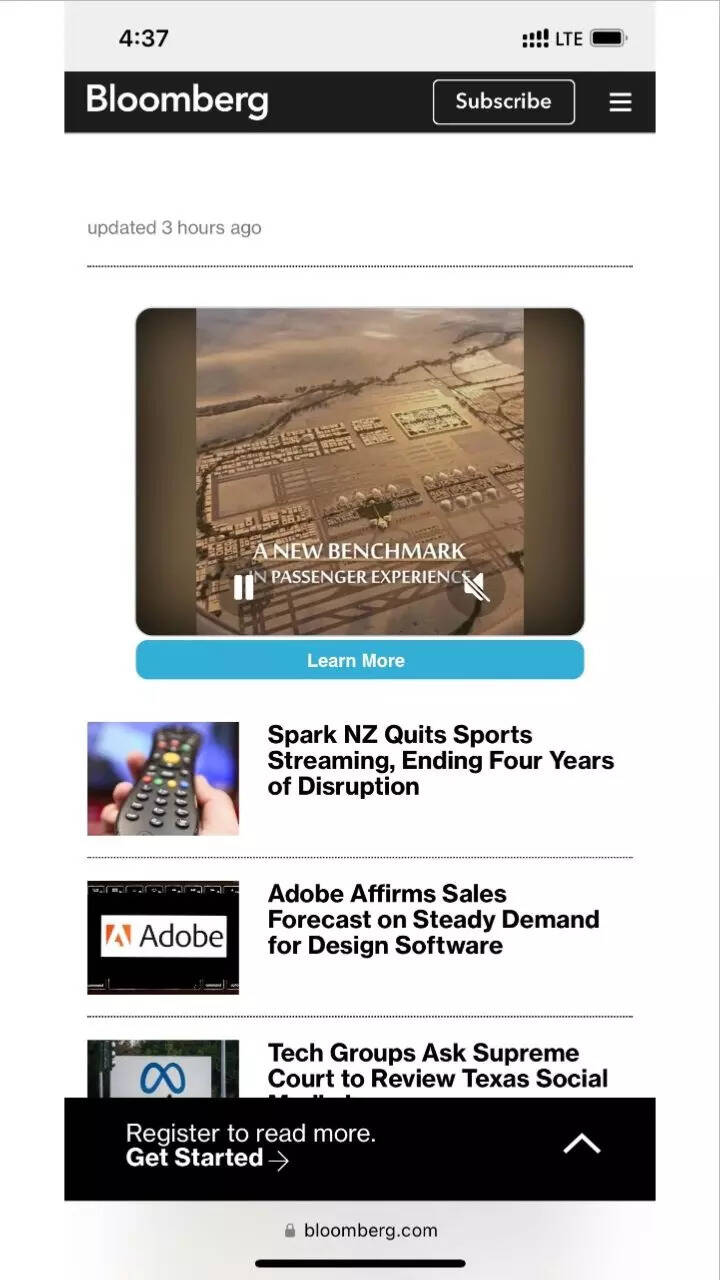Expand the register banner chevron

tap(581, 1144)
